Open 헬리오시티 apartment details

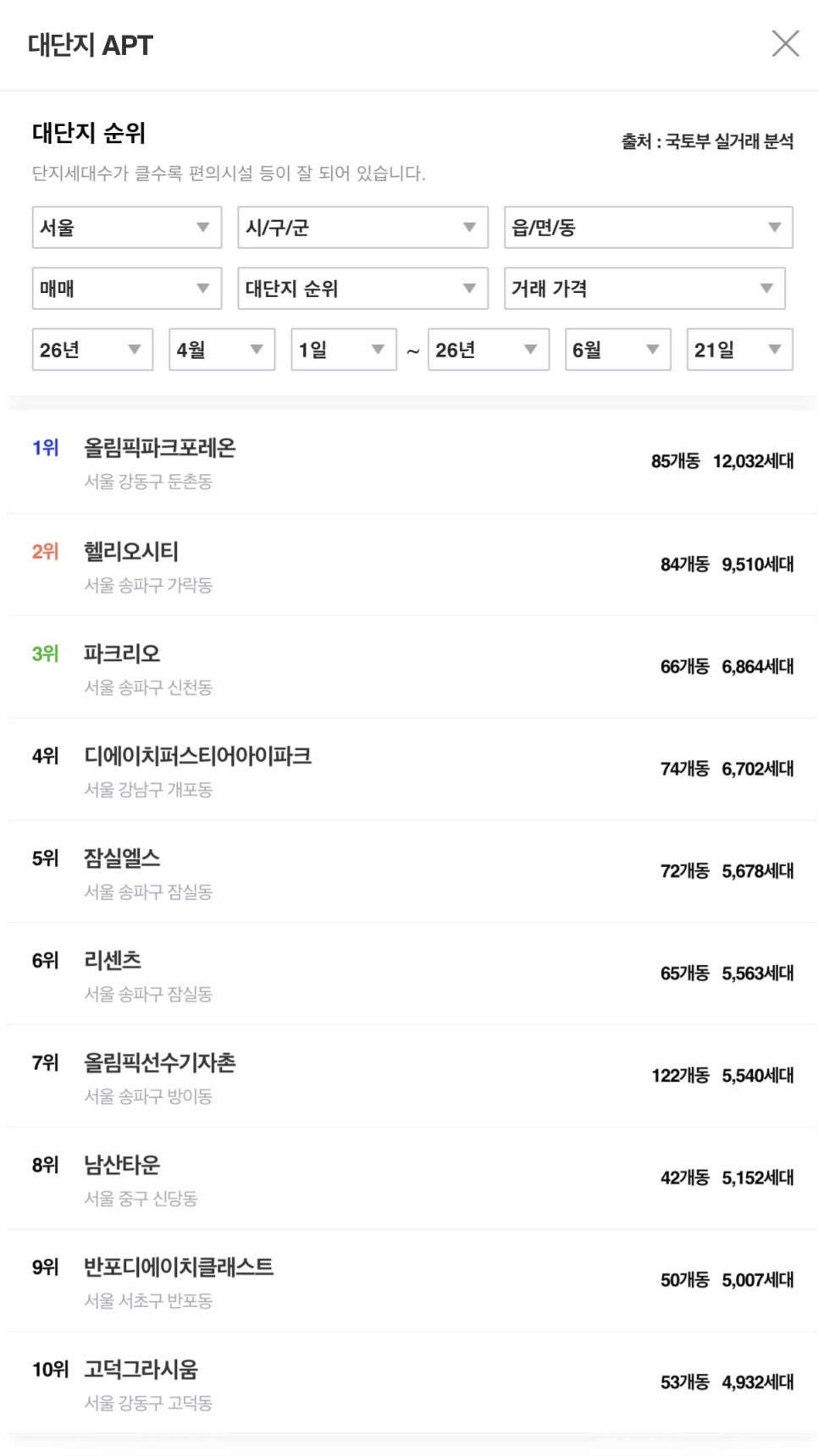(412, 565)
